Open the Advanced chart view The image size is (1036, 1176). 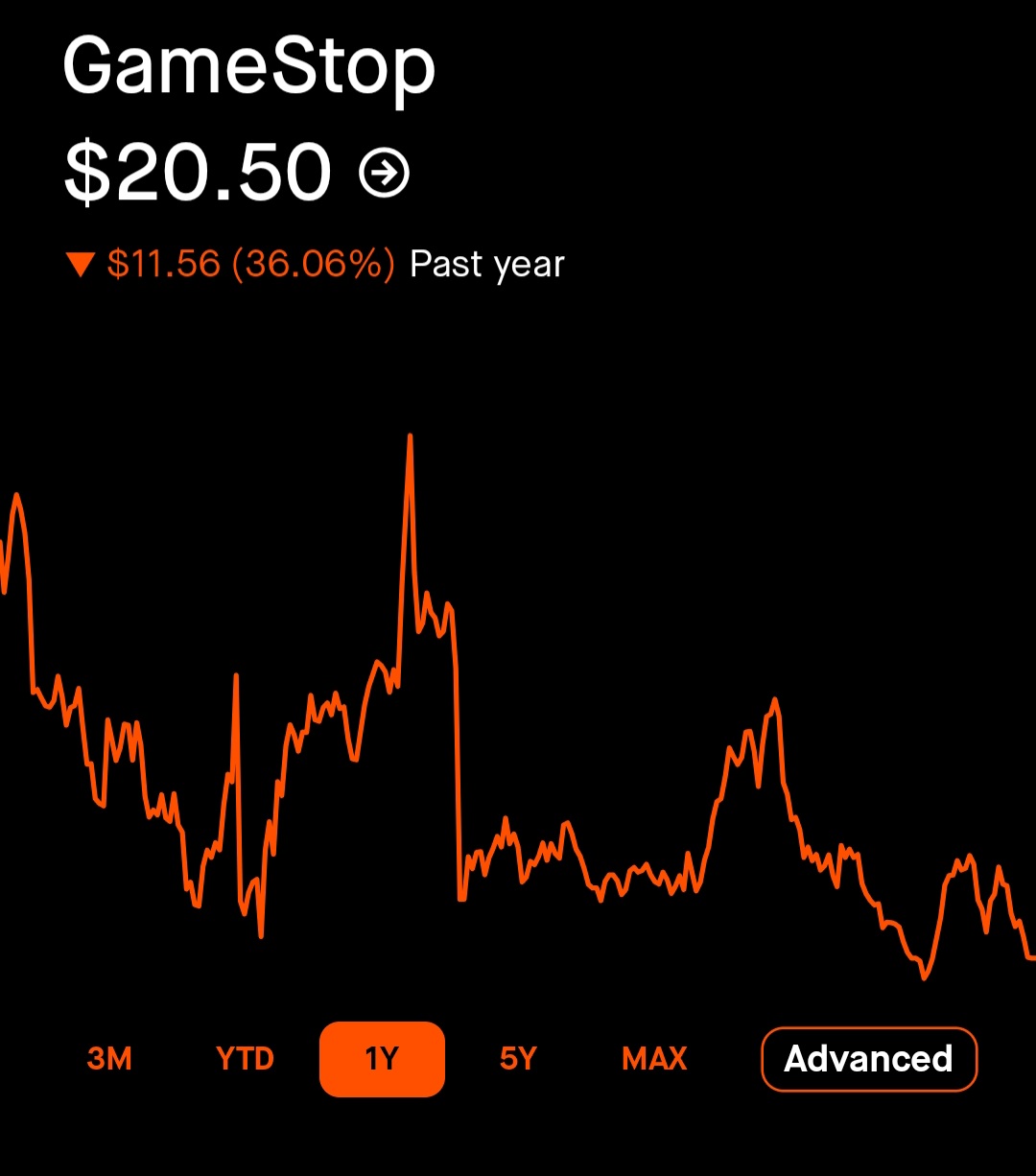(868, 1059)
